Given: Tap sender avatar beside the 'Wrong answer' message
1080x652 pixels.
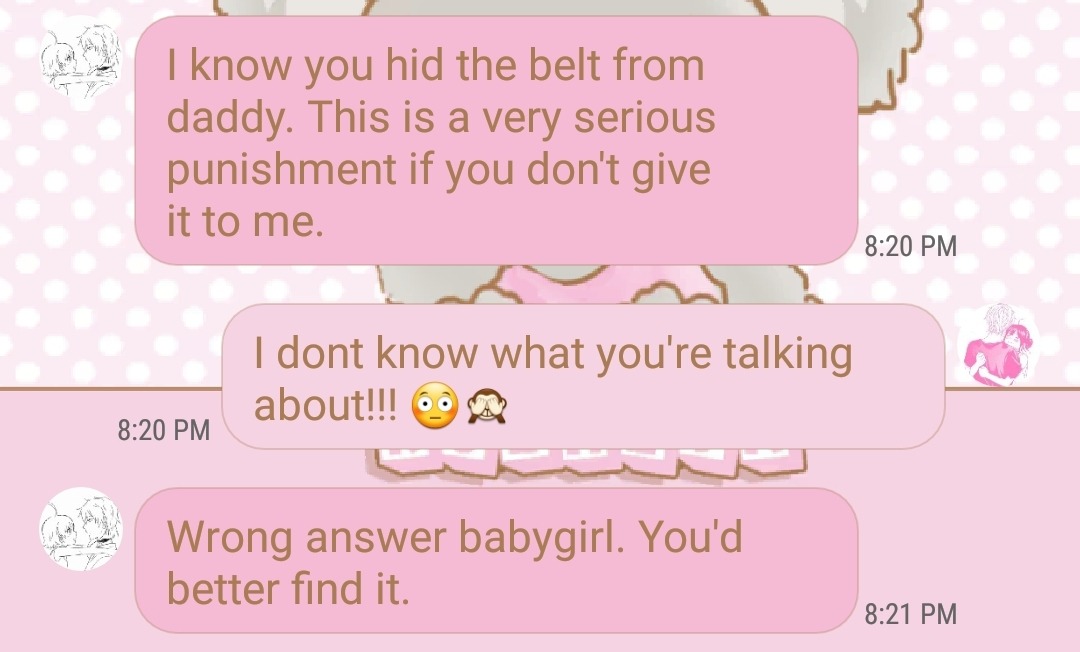Looking at the screenshot, I should click(81, 529).
